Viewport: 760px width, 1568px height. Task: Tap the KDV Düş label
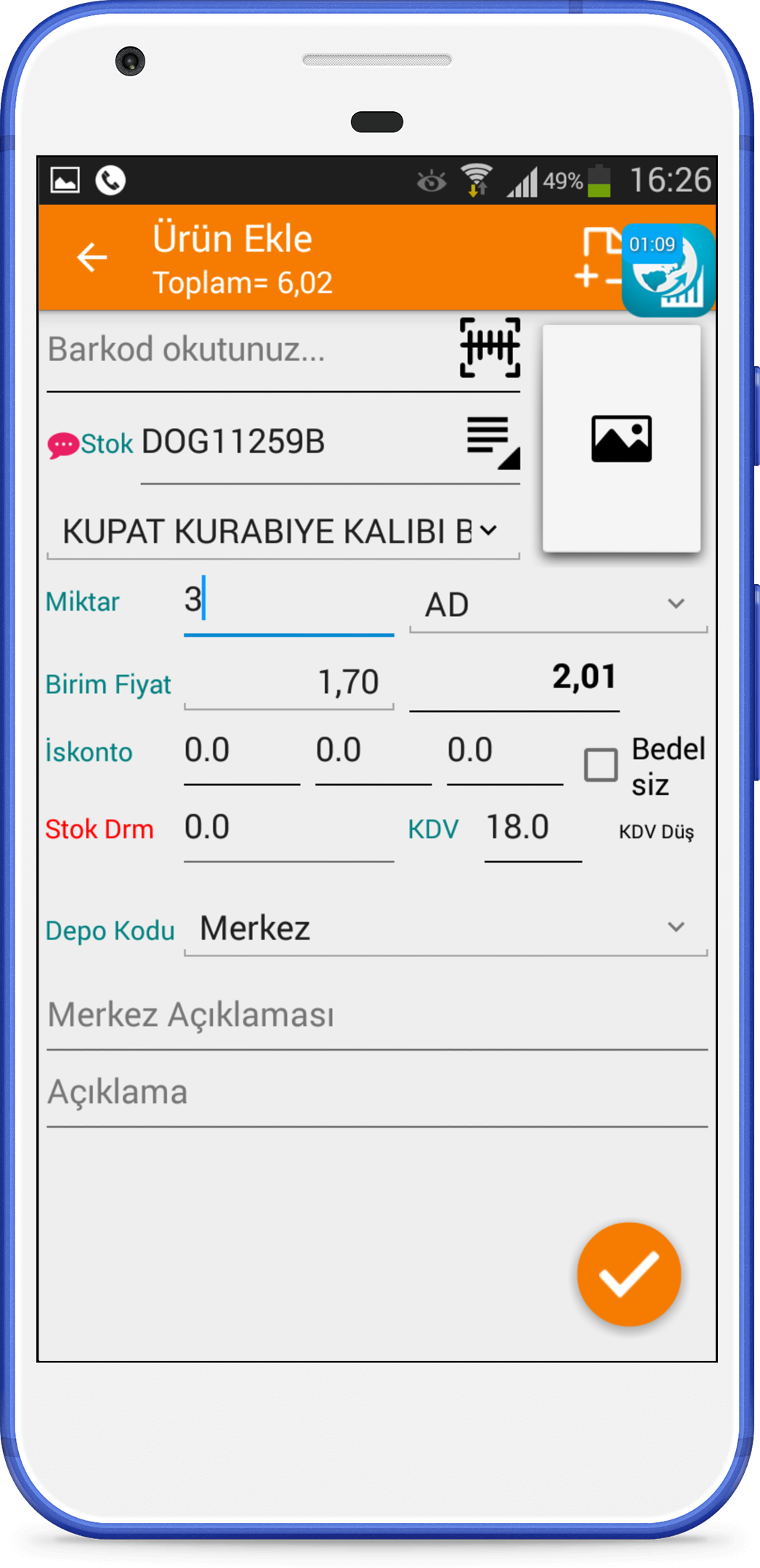pos(656,832)
